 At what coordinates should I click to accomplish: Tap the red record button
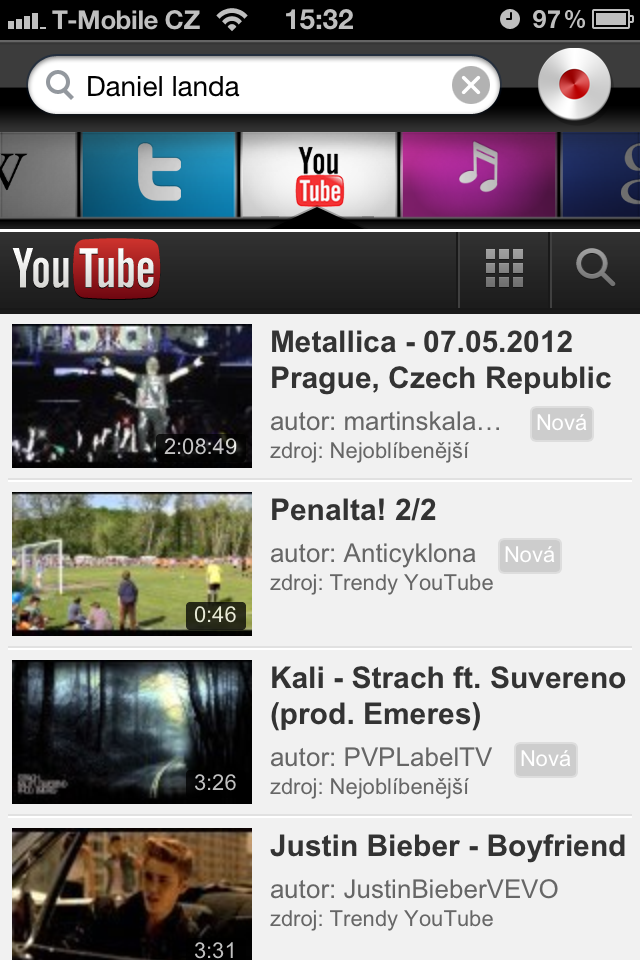[574, 85]
